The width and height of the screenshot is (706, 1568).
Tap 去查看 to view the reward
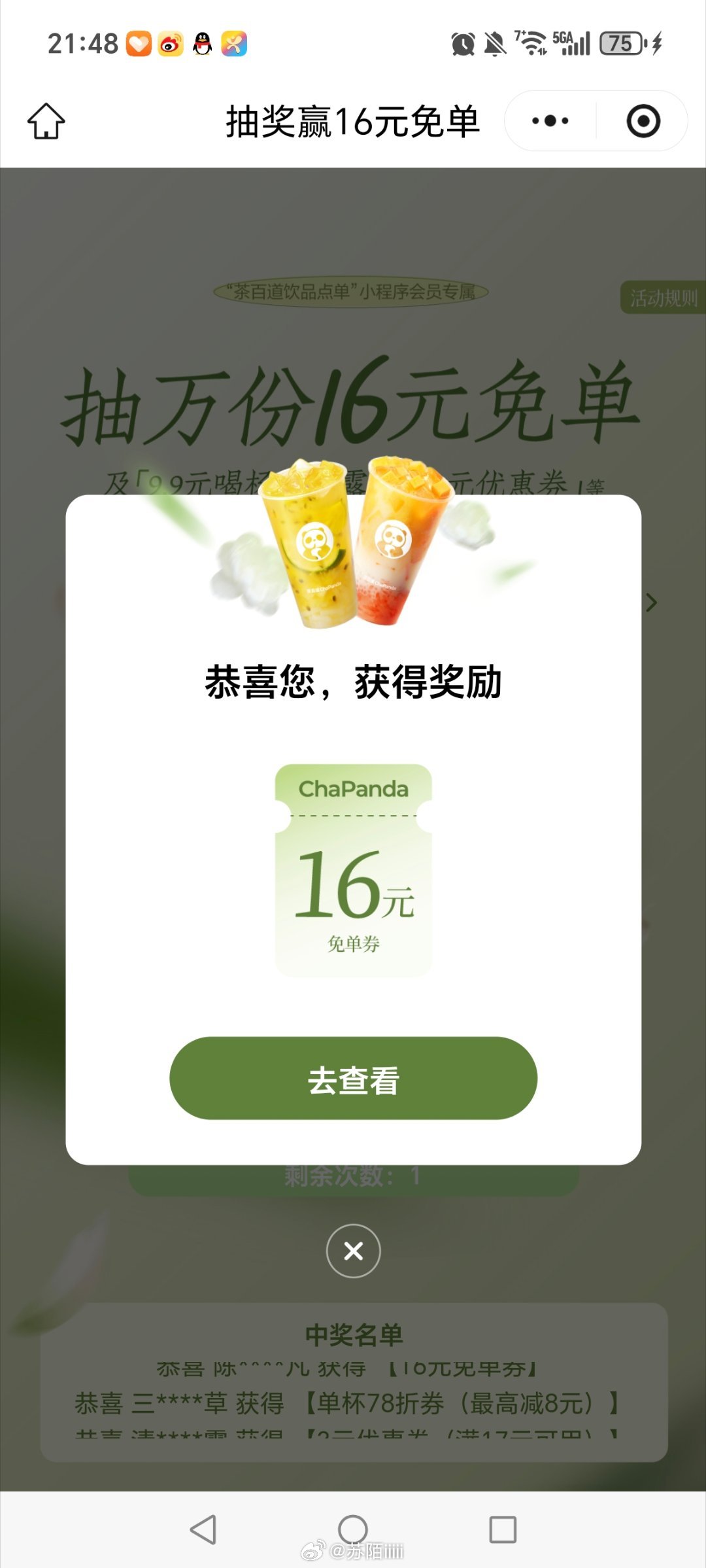click(x=353, y=1078)
